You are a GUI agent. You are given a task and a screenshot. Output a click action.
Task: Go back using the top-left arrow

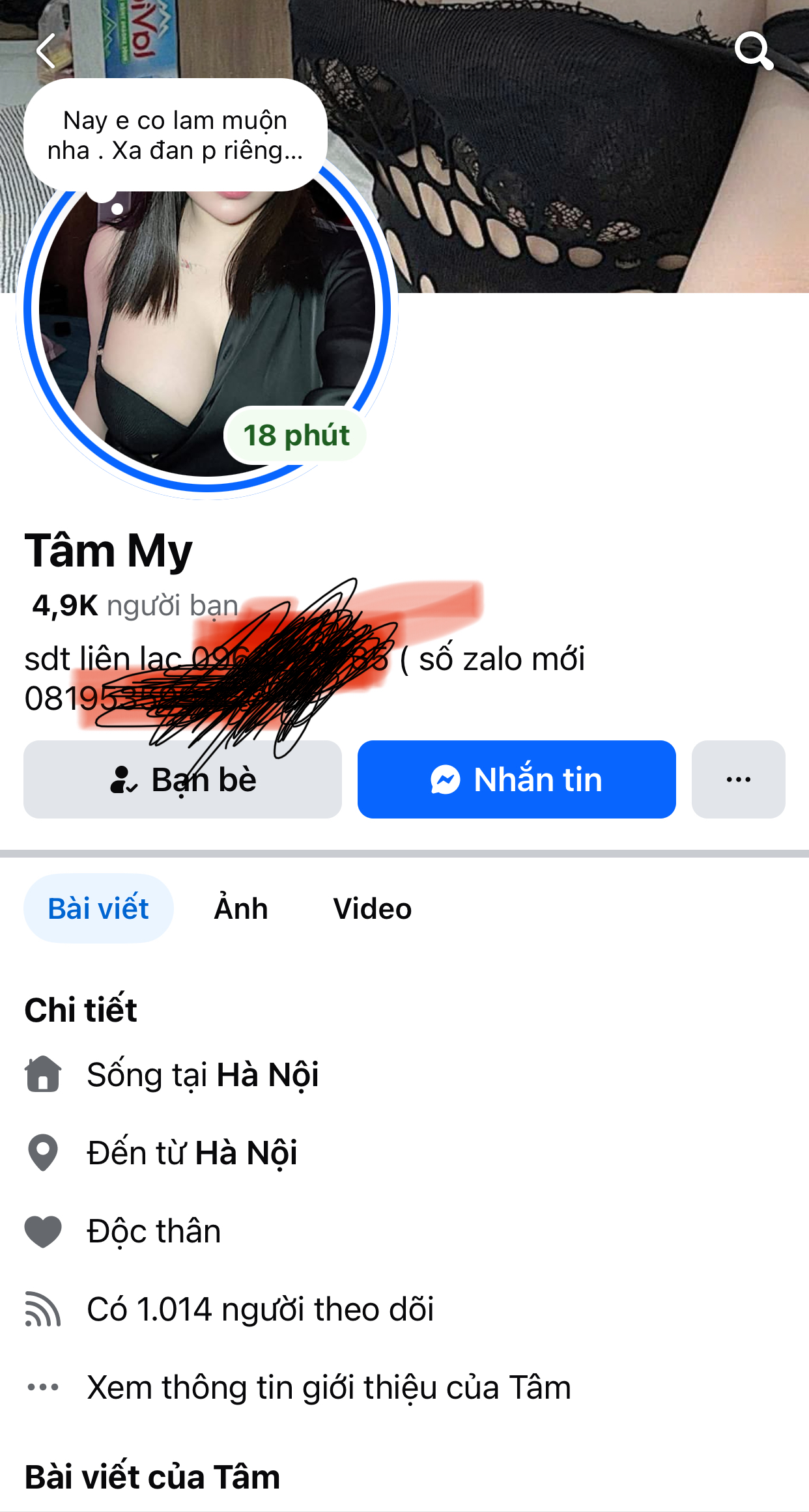tap(46, 51)
